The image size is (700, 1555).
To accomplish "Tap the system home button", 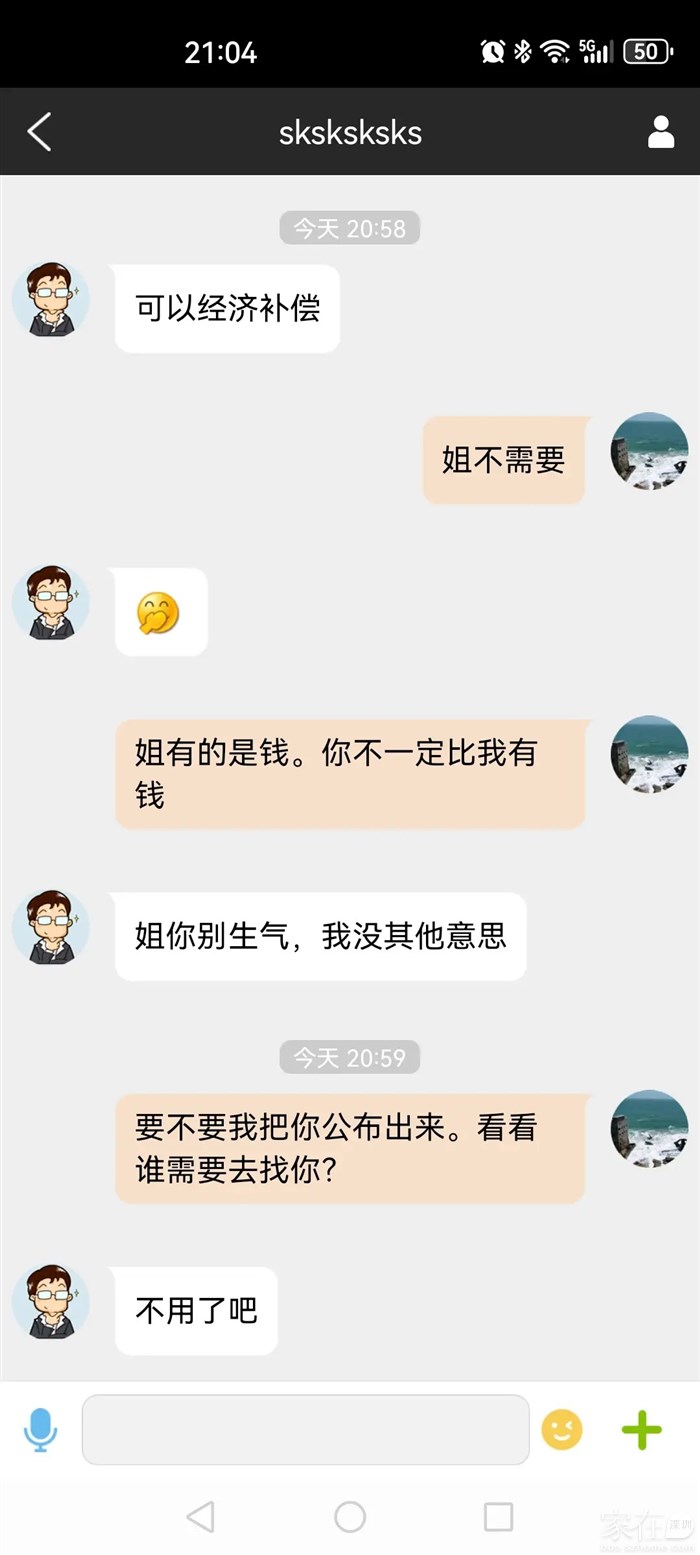I will click(x=350, y=1516).
